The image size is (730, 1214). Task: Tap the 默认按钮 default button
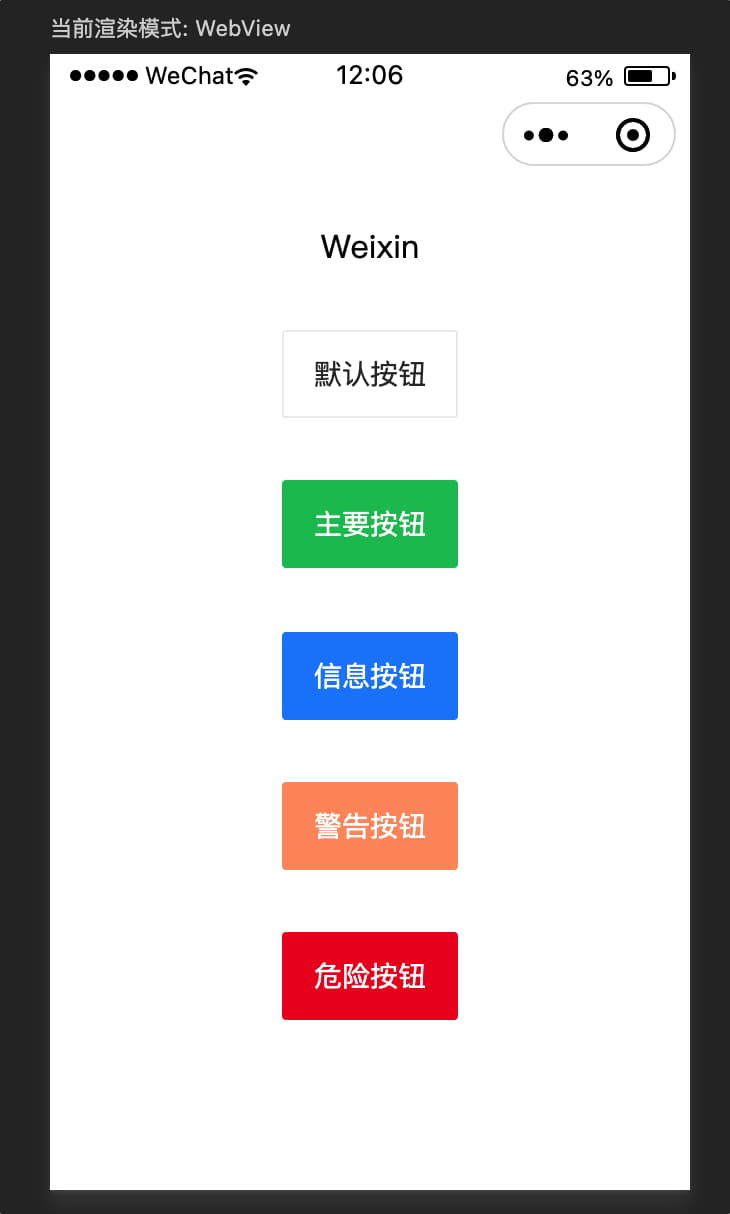pos(370,374)
